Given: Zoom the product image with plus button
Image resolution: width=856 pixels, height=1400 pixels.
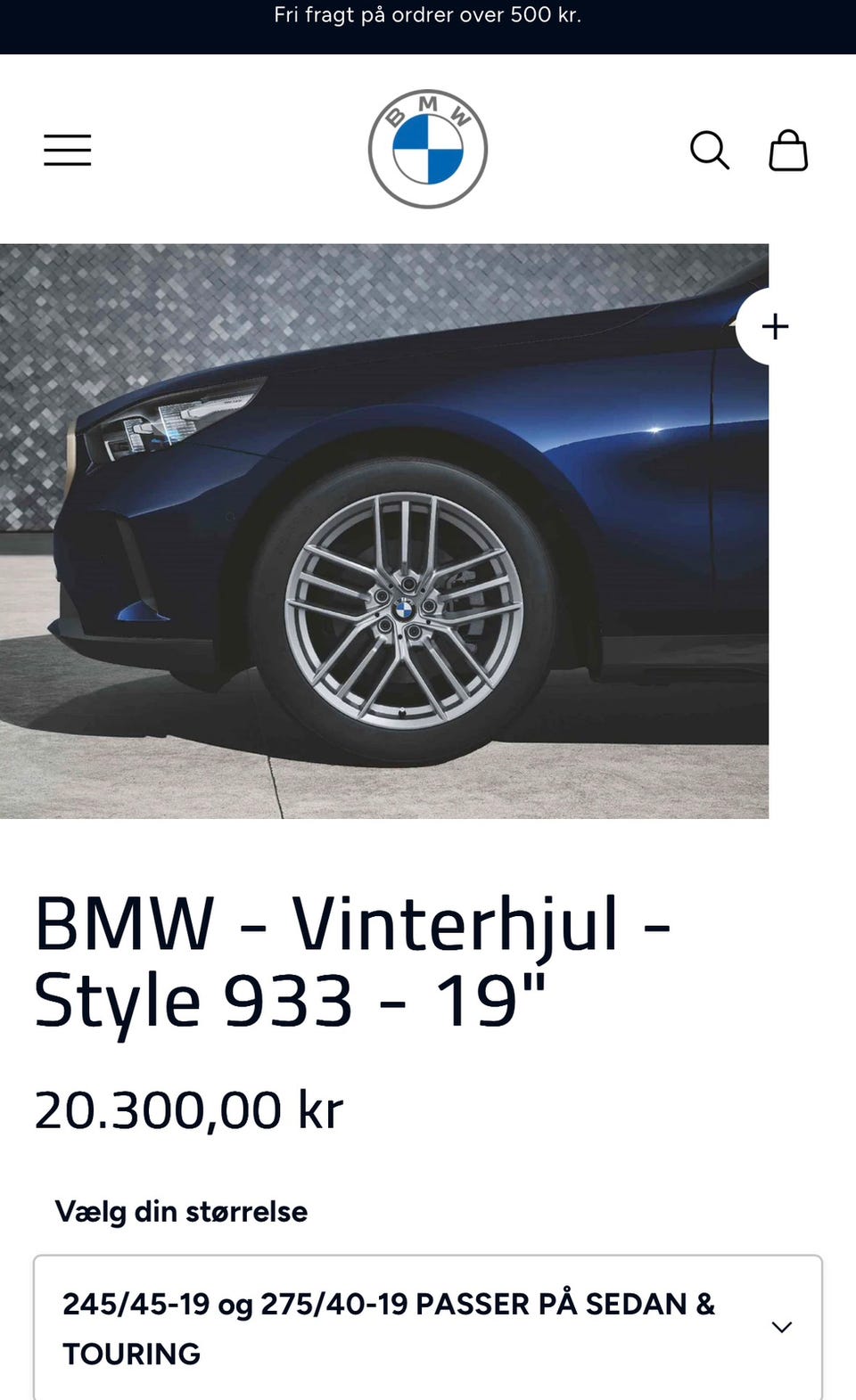Looking at the screenshot, I should [775, 326].
